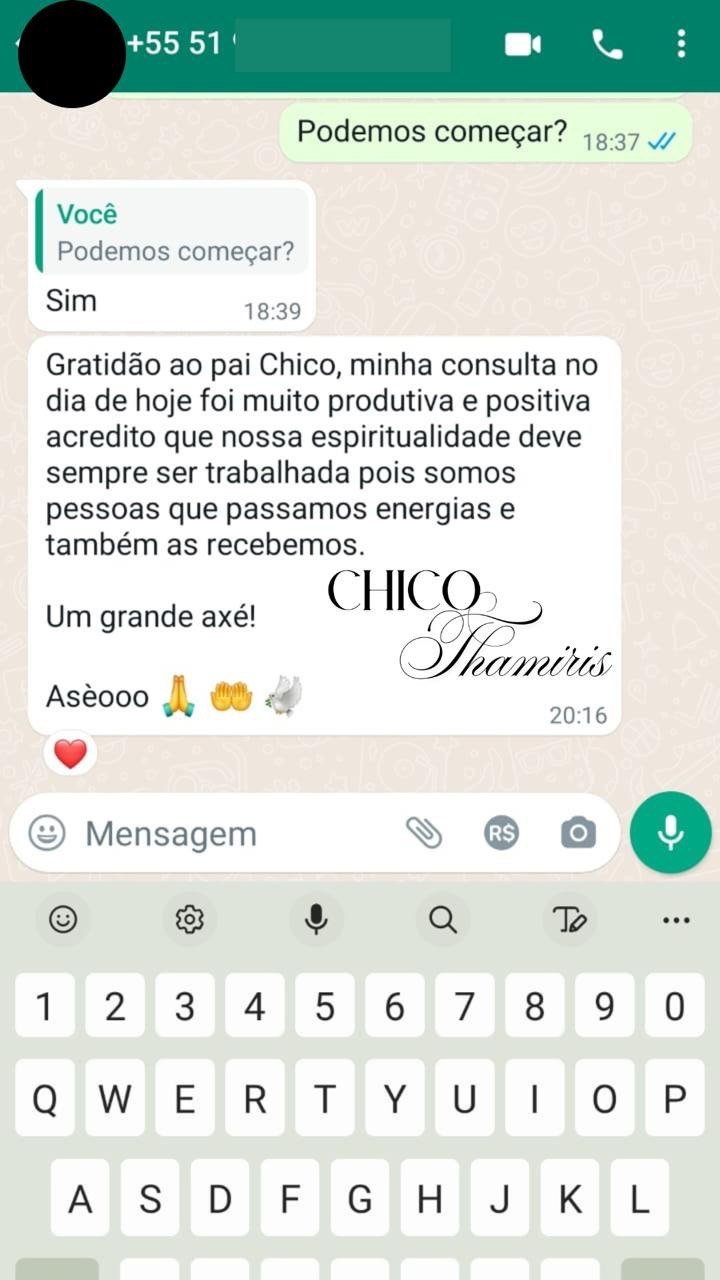Open the emoji picker in message box
This screenshot has width=720, height=1280.
click(x=46, y=833)
